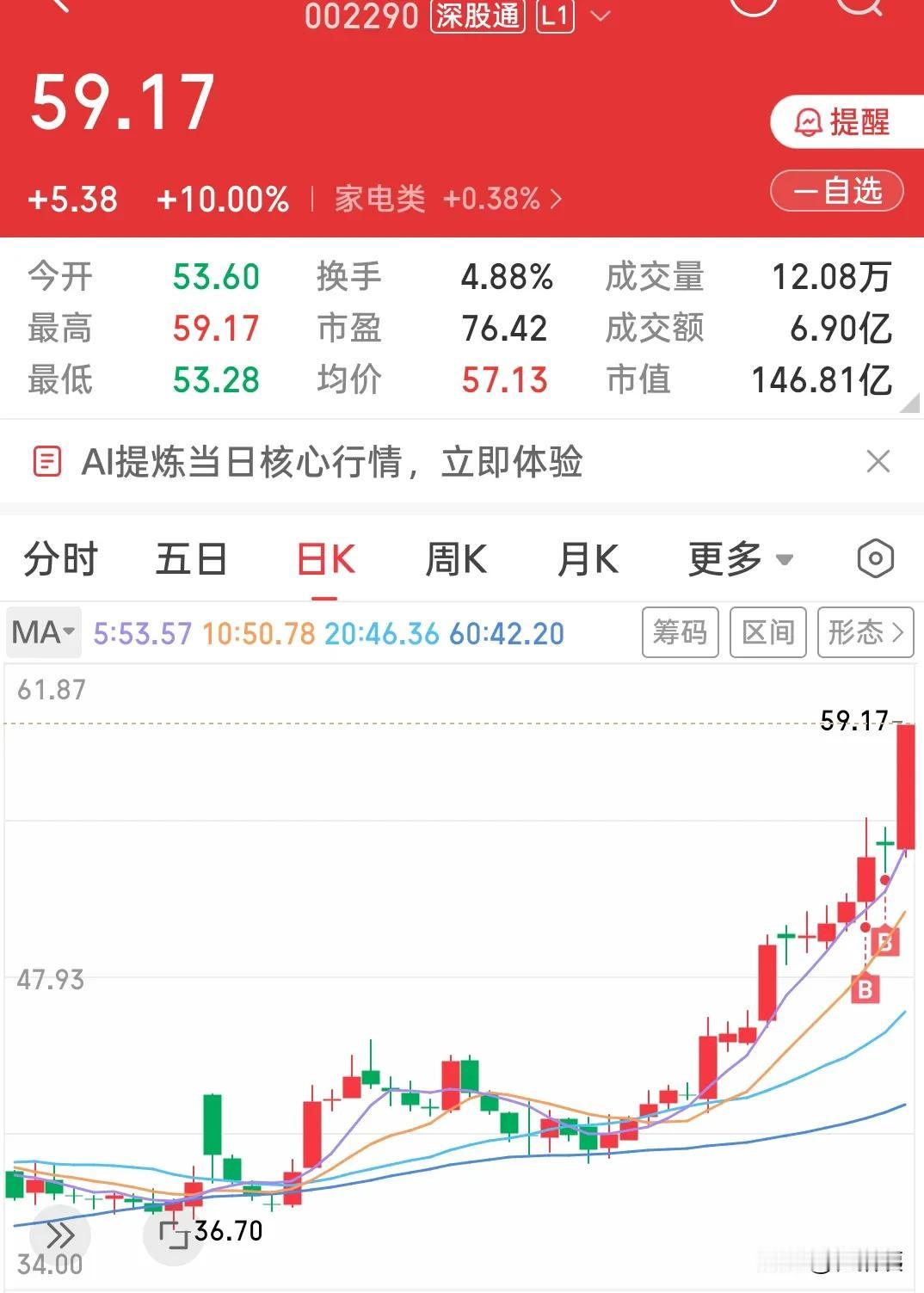Open the MA indicator dropdown
The image size is (924, 1293).
point(44,632)
